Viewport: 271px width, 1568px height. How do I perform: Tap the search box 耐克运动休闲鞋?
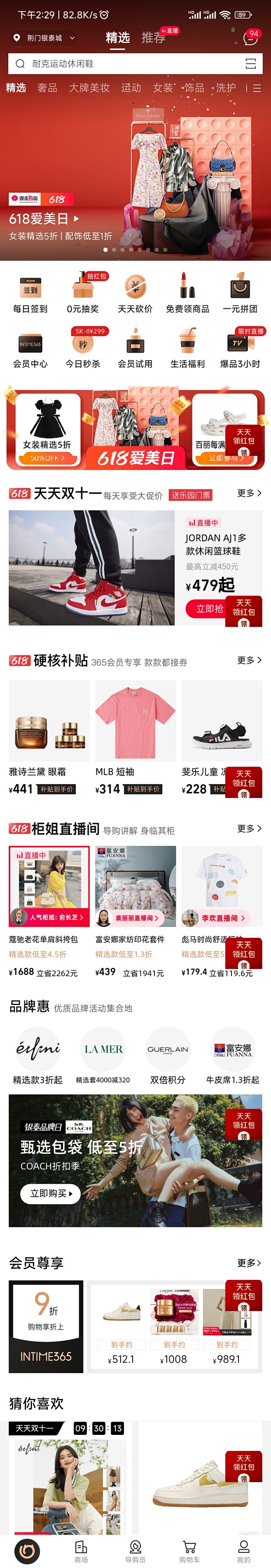point(121,63)
